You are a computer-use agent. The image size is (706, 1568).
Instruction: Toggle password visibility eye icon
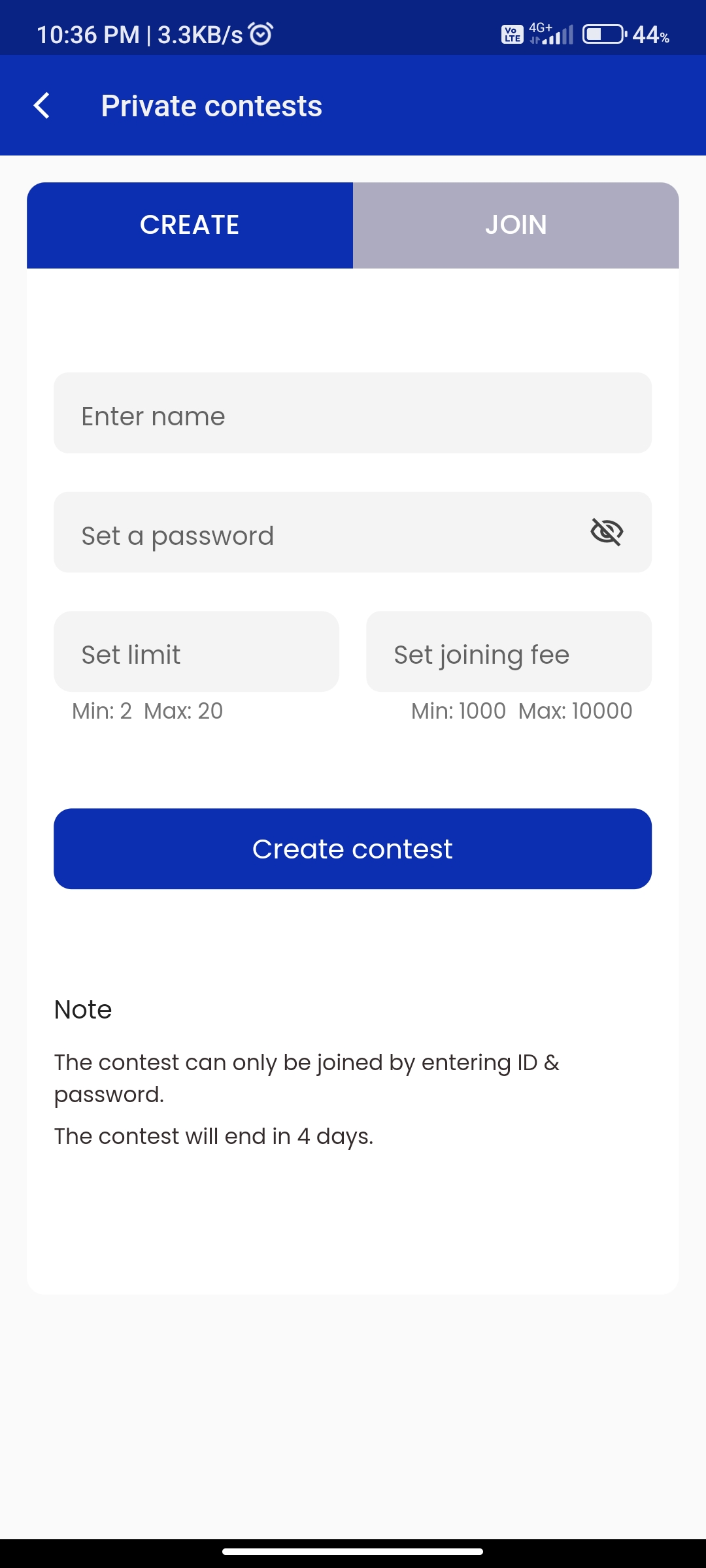pos(607,532)
